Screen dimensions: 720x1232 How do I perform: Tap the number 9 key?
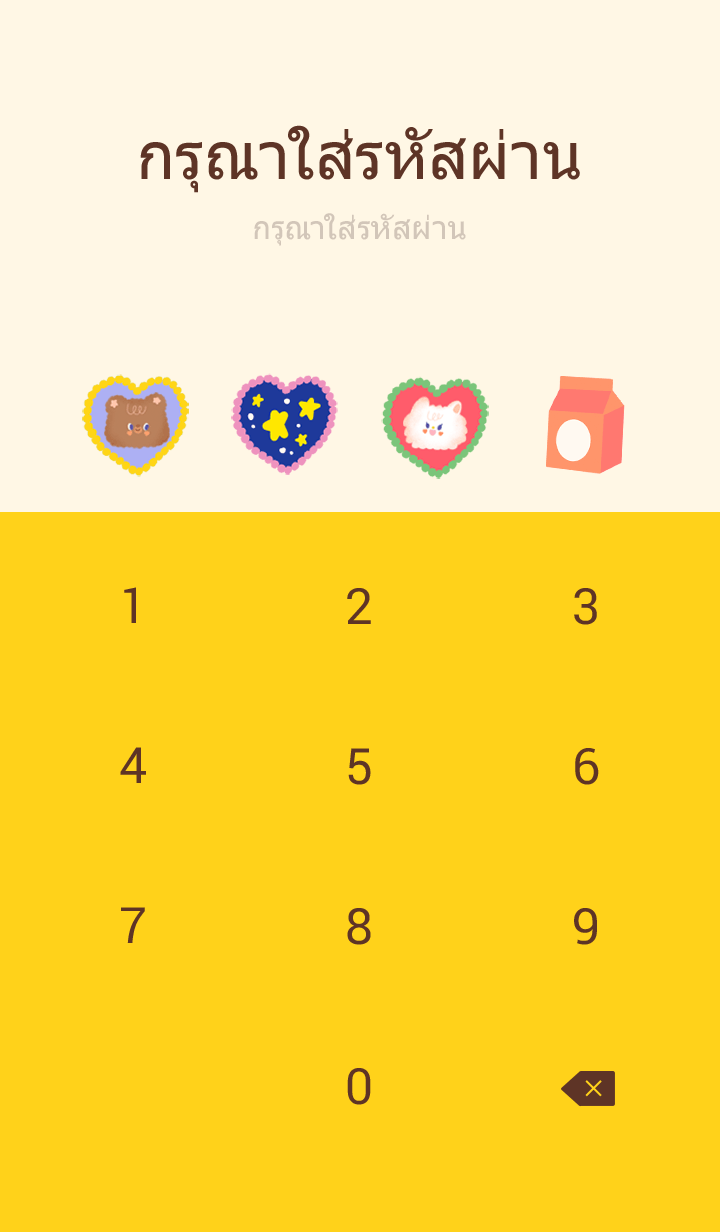[x=586, y=927]
